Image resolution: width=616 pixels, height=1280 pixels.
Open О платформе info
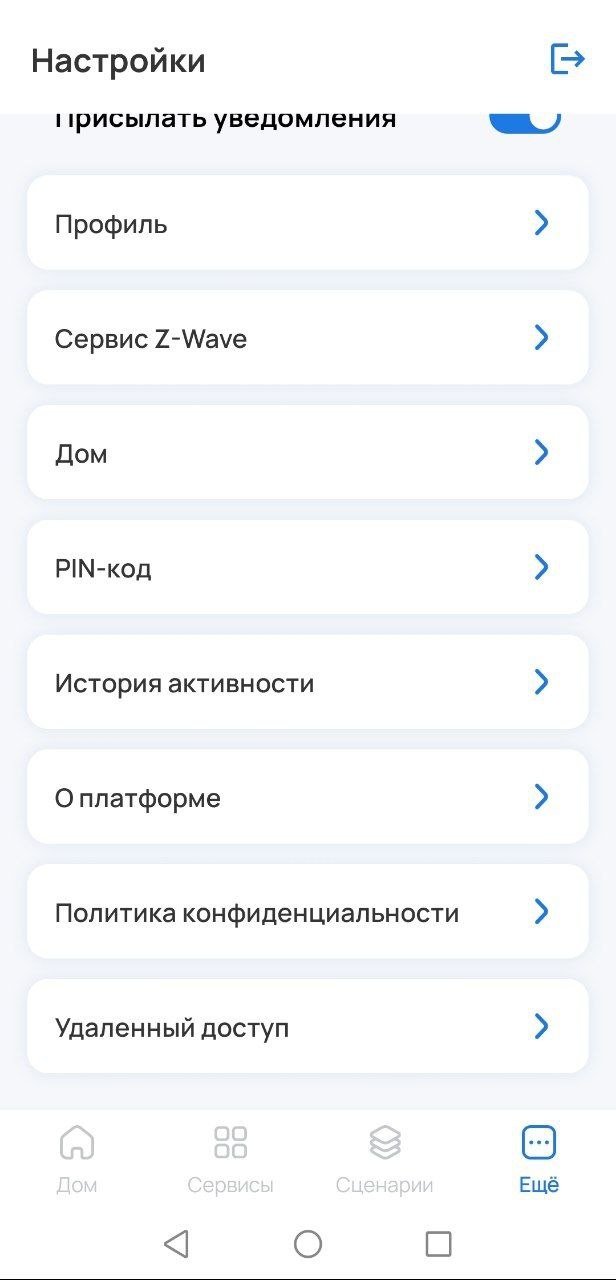307,797
